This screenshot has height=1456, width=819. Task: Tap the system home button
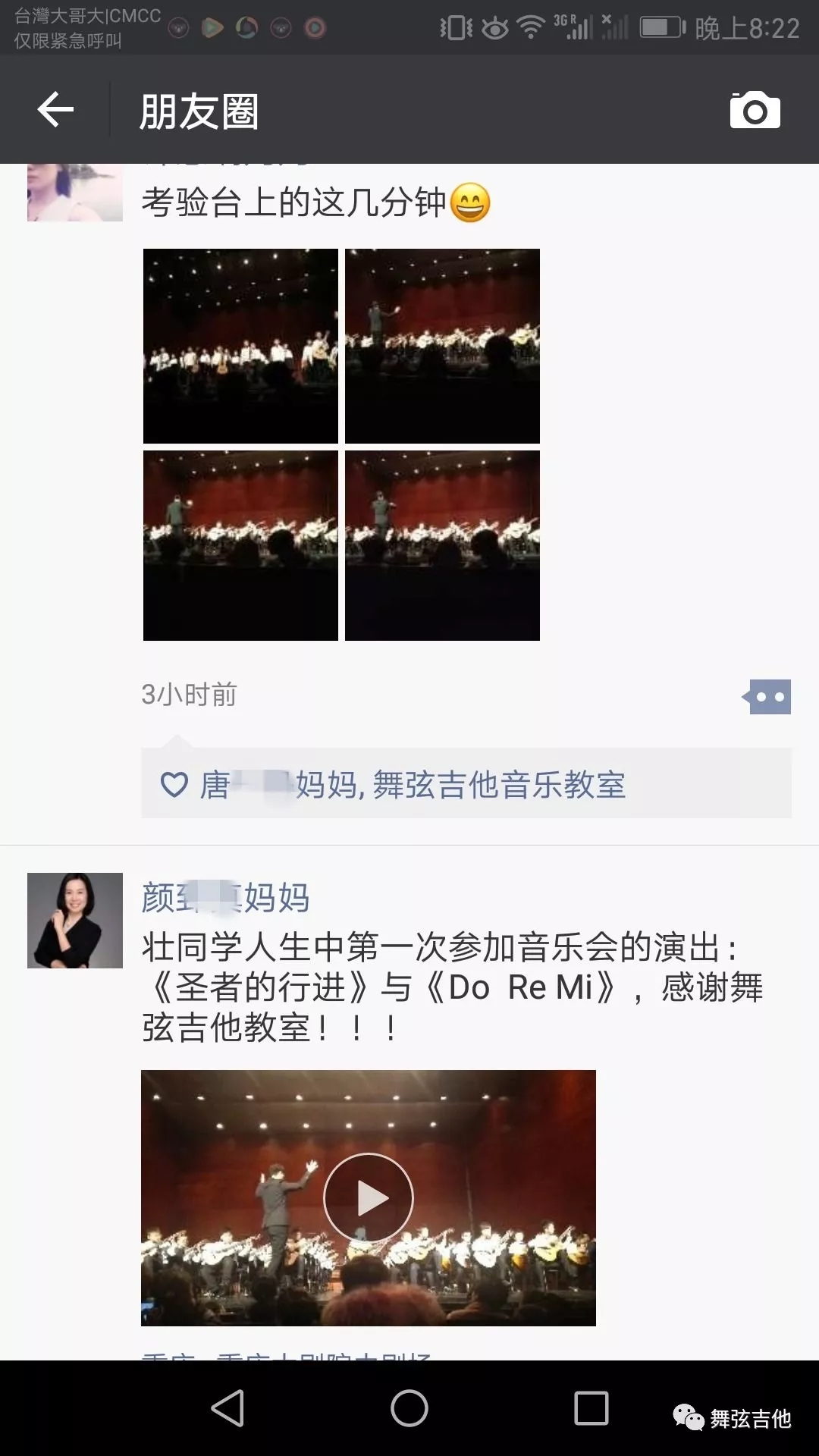409,1408
